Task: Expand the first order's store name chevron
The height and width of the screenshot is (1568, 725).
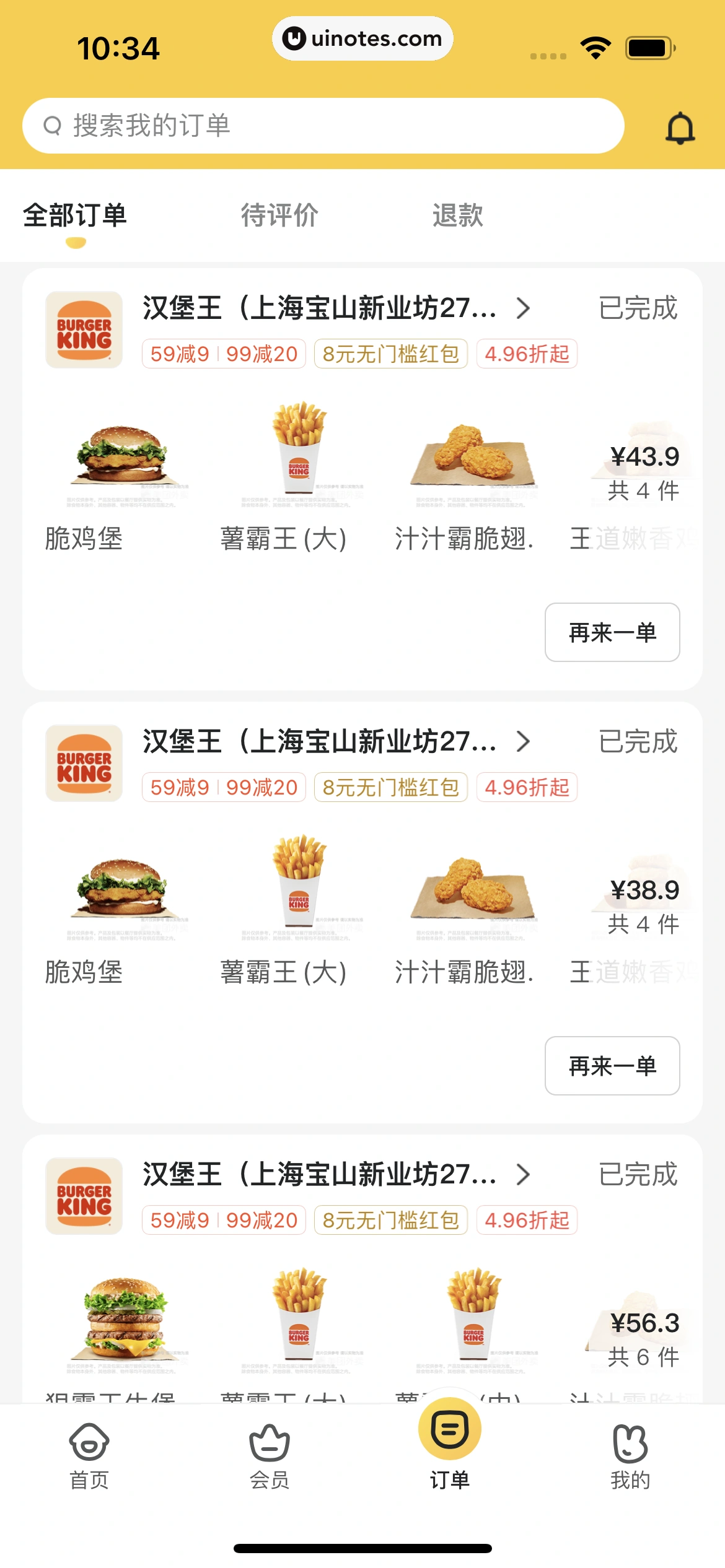Action: (522, 310)
